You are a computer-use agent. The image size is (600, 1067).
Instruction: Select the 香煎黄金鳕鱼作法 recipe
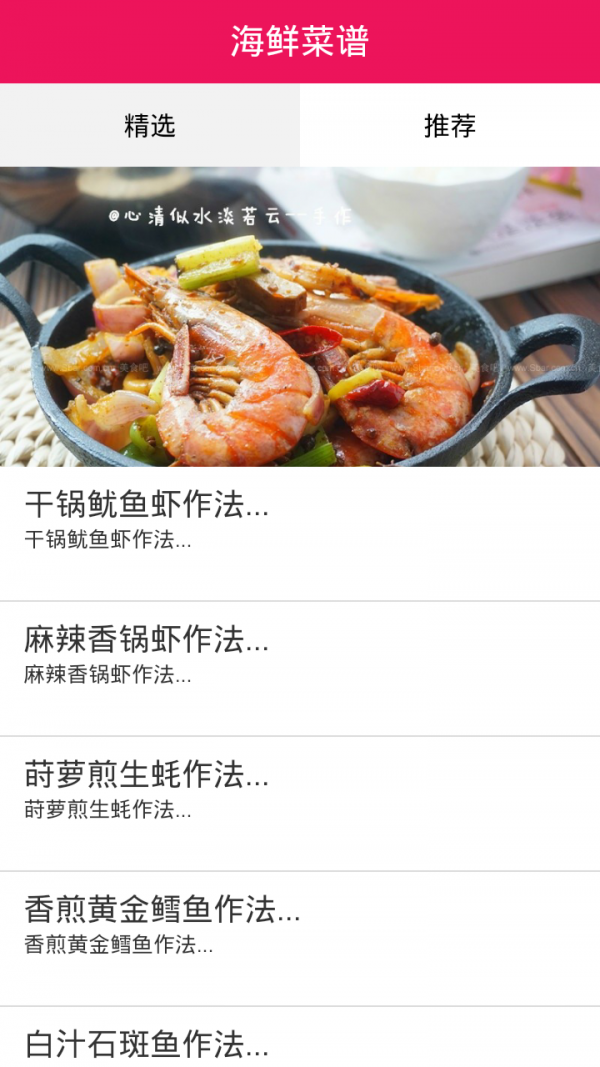pos(300,938)
